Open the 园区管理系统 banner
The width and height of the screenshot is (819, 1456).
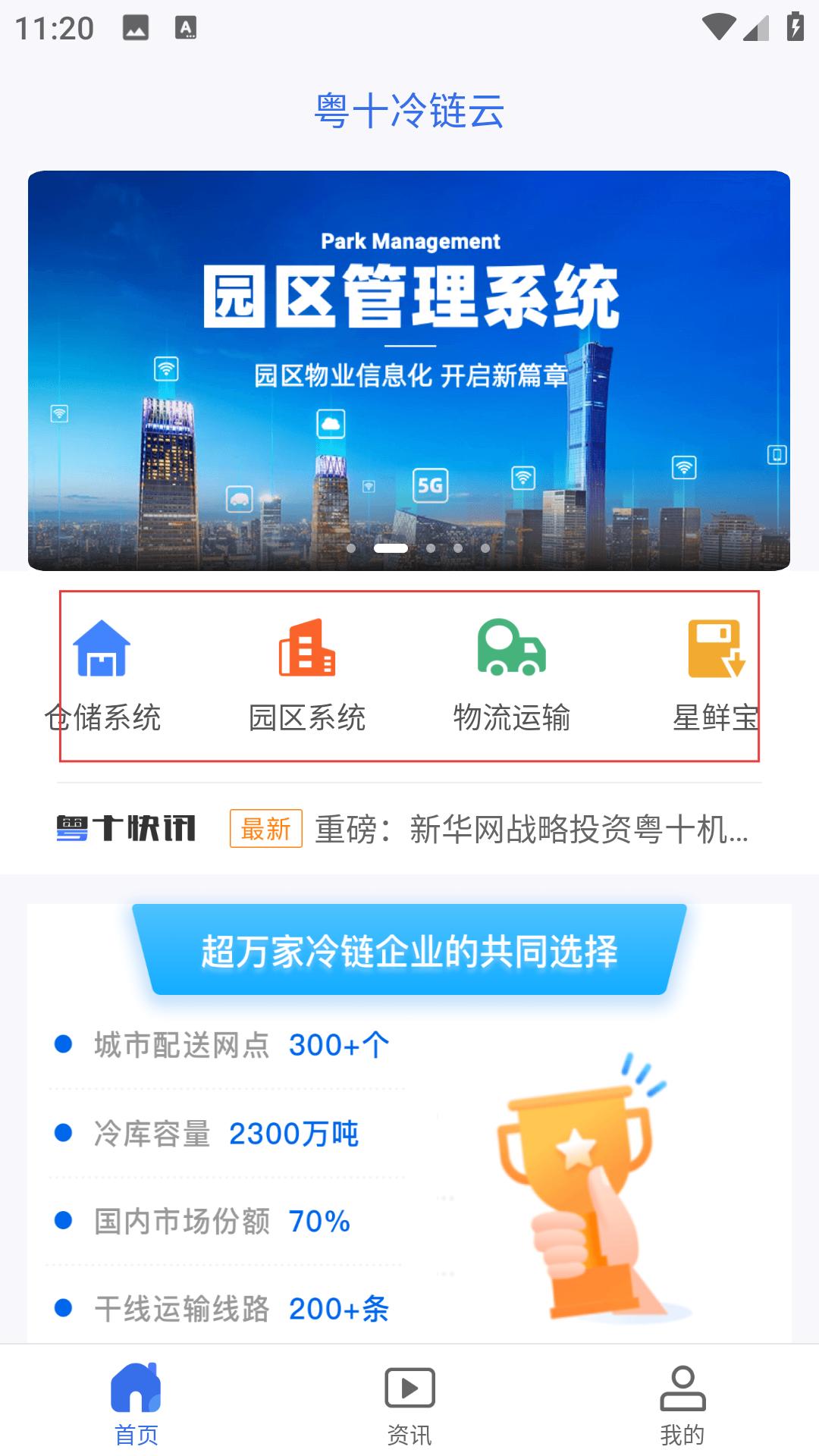[x=409, y=370]
